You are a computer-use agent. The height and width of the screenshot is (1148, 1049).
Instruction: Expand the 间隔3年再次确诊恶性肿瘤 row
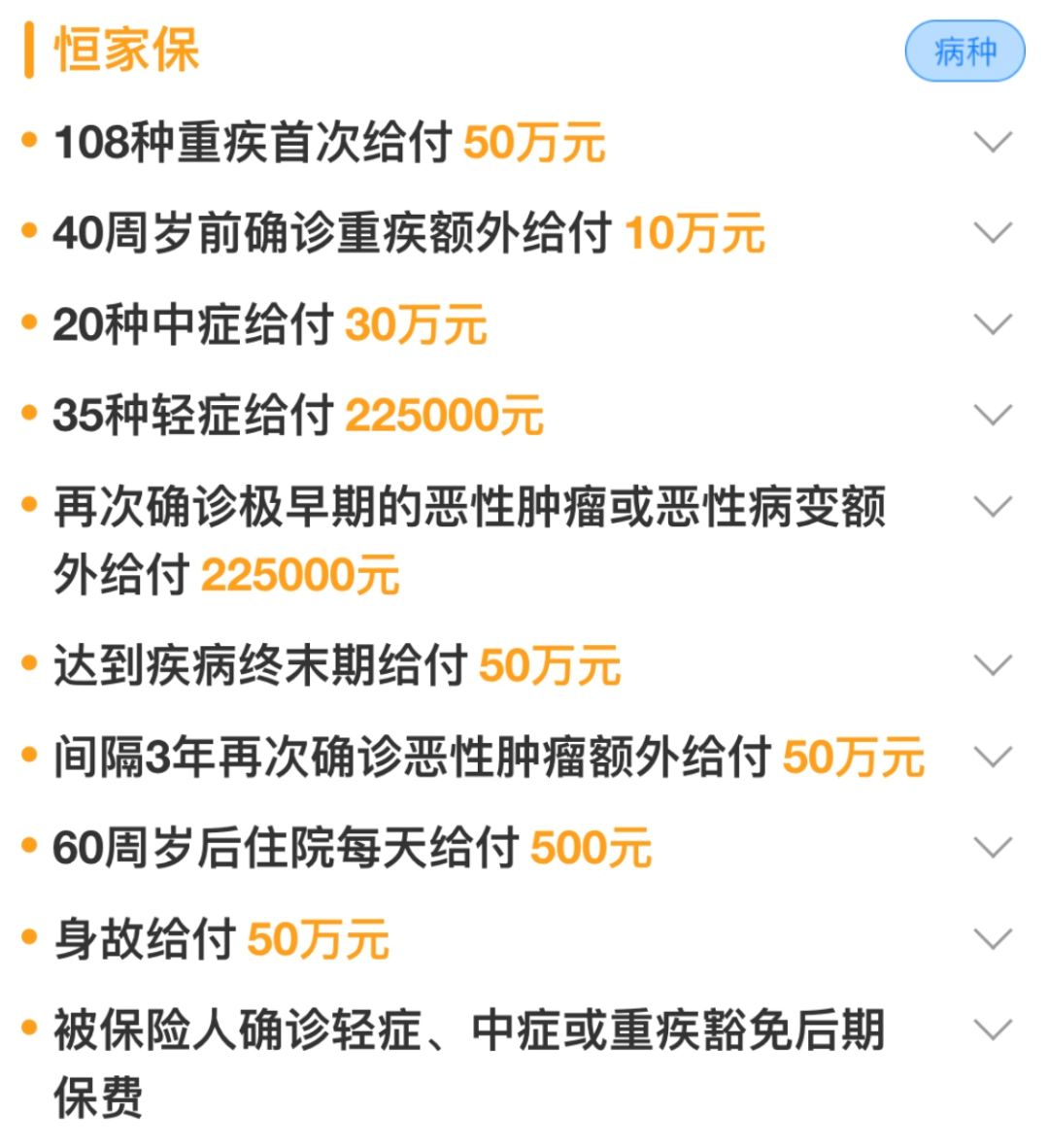[991, 755]
